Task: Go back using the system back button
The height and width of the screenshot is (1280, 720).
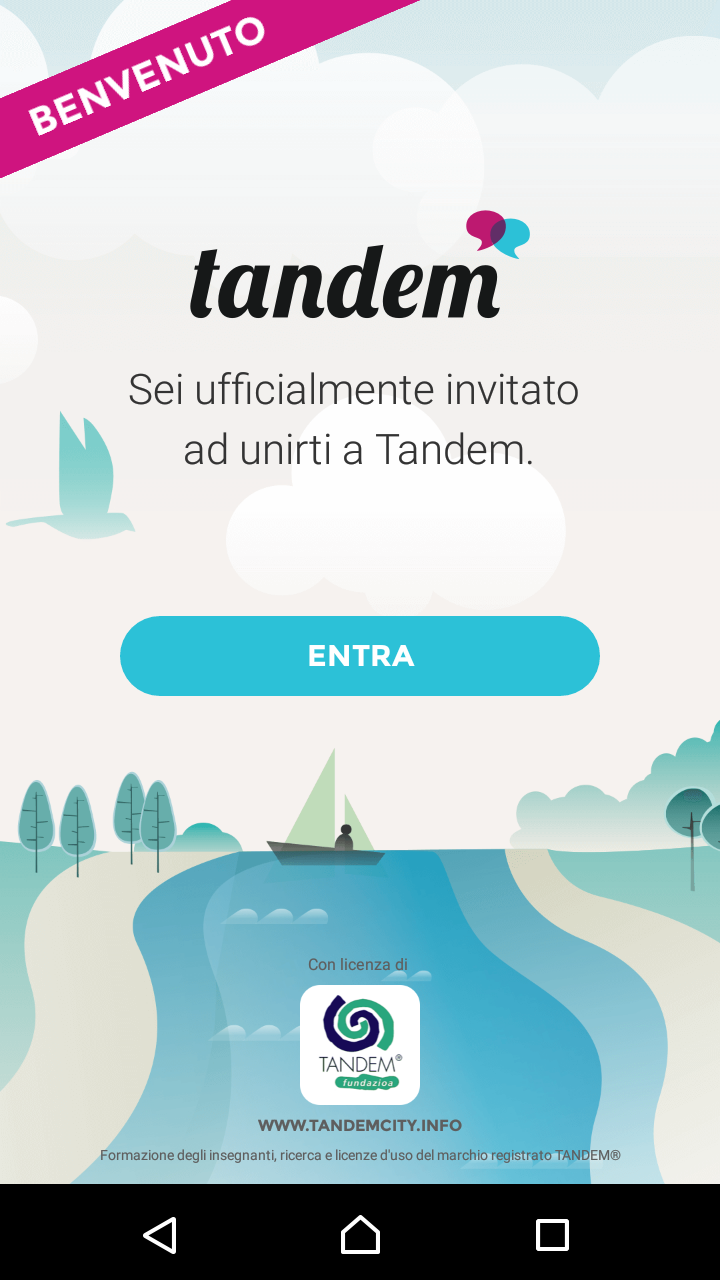Action: click(160, 1235)
